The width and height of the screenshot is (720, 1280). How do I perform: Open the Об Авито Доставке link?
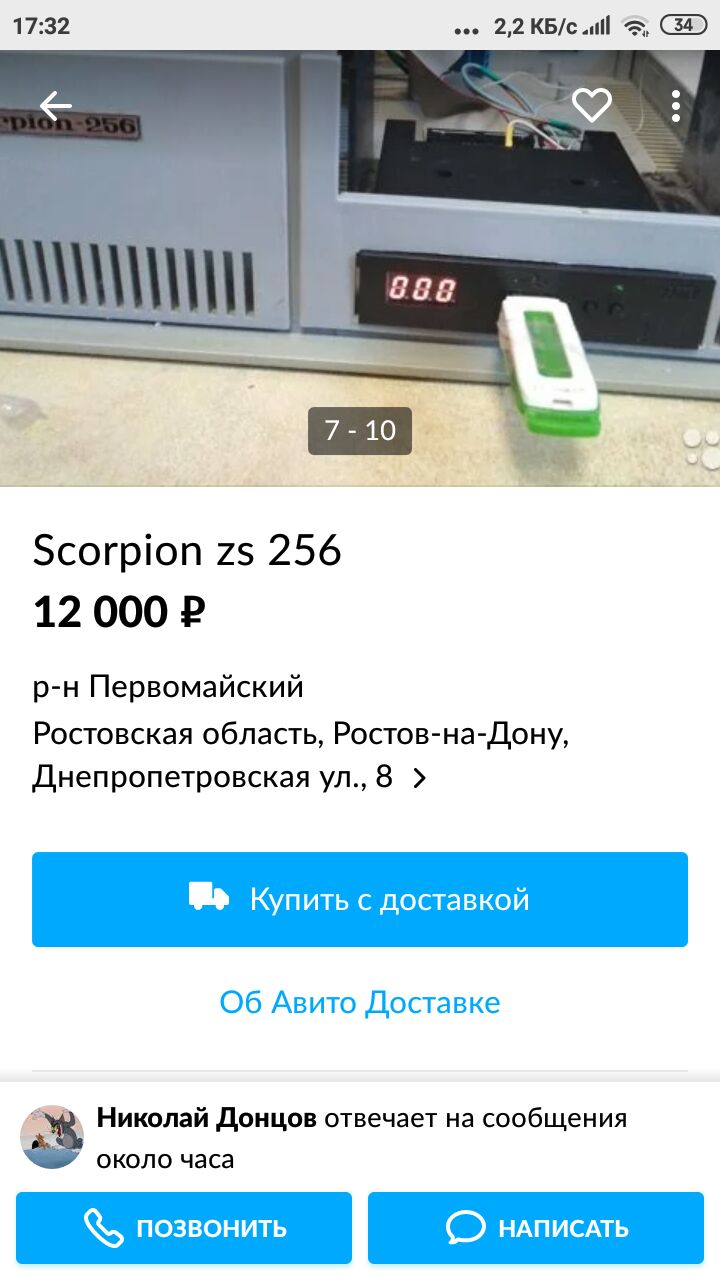coord(360,1002)
